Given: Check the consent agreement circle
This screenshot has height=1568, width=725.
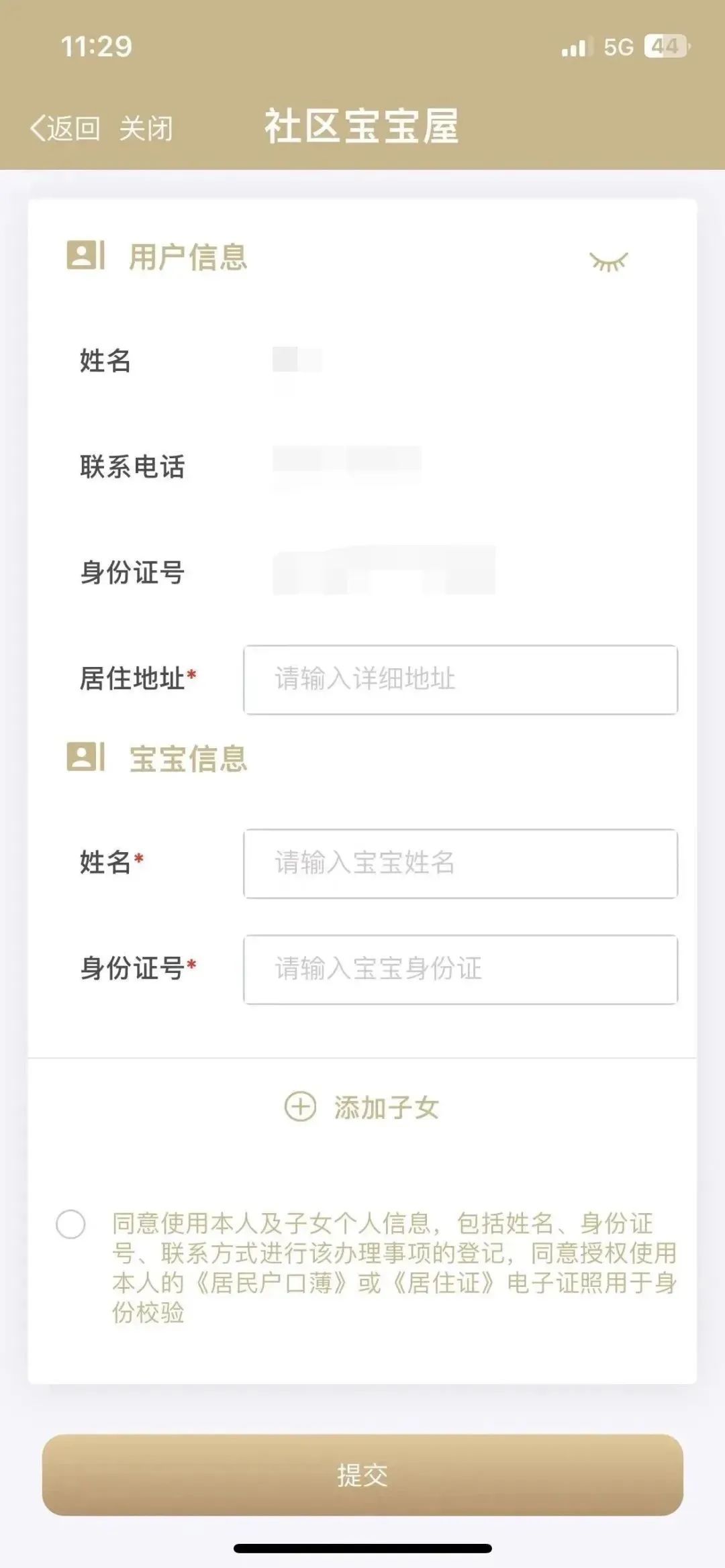Looking at the screenshot, I should (70, 1224).
